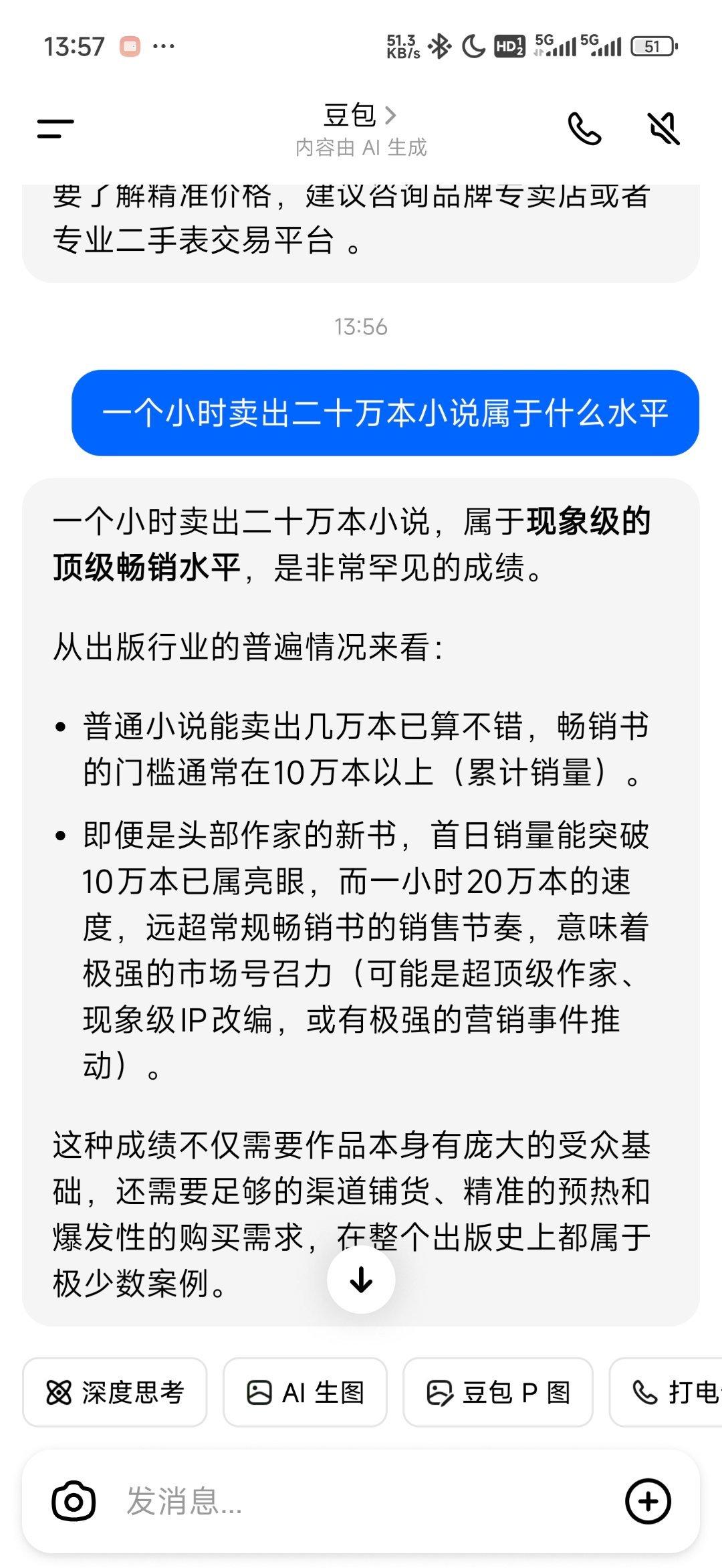Open the camera in the input bar
This screenshot has height=1568, width=722.
[74, 1501]
